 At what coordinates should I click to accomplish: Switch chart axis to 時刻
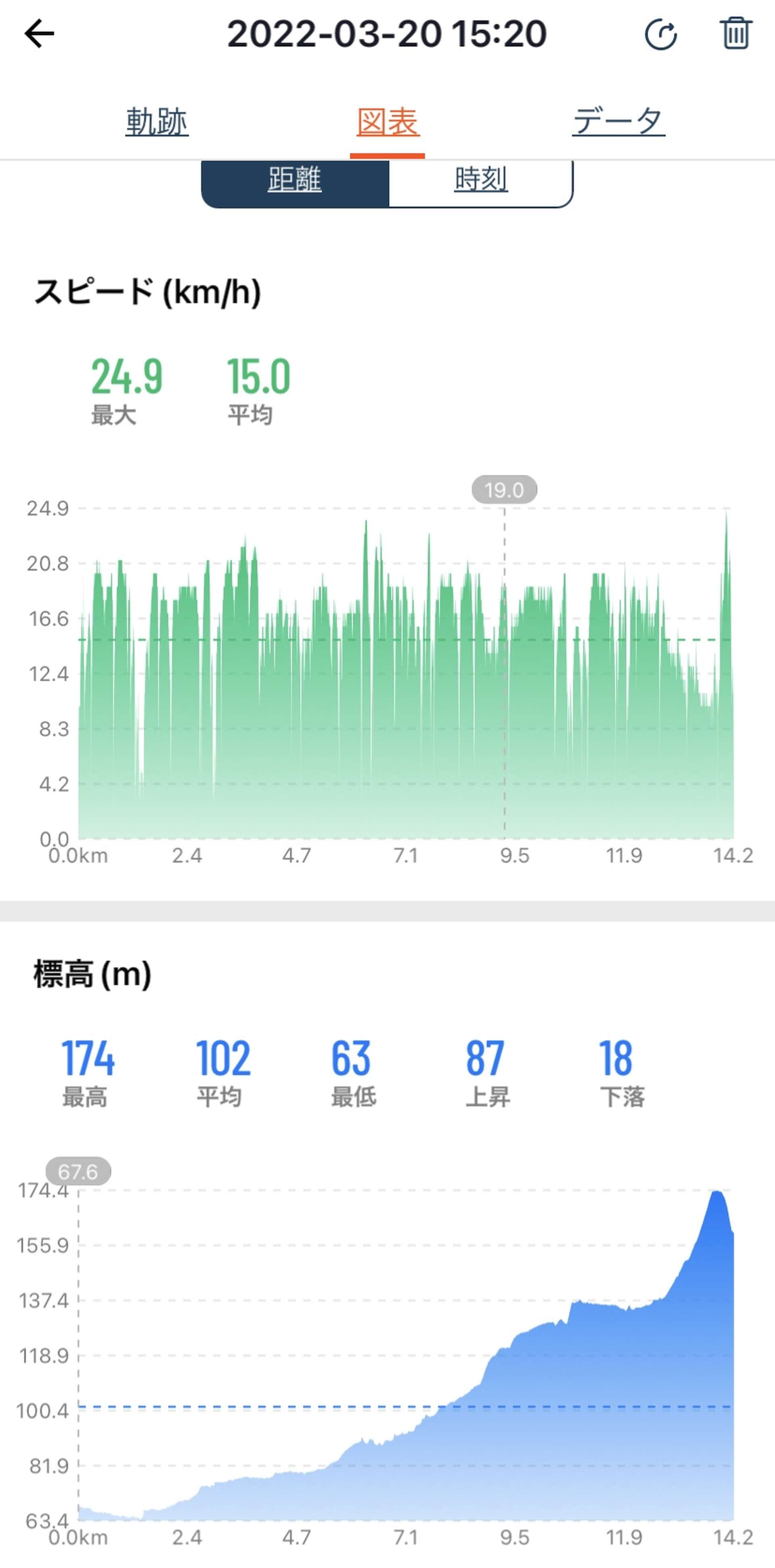(x=481, y=180)
